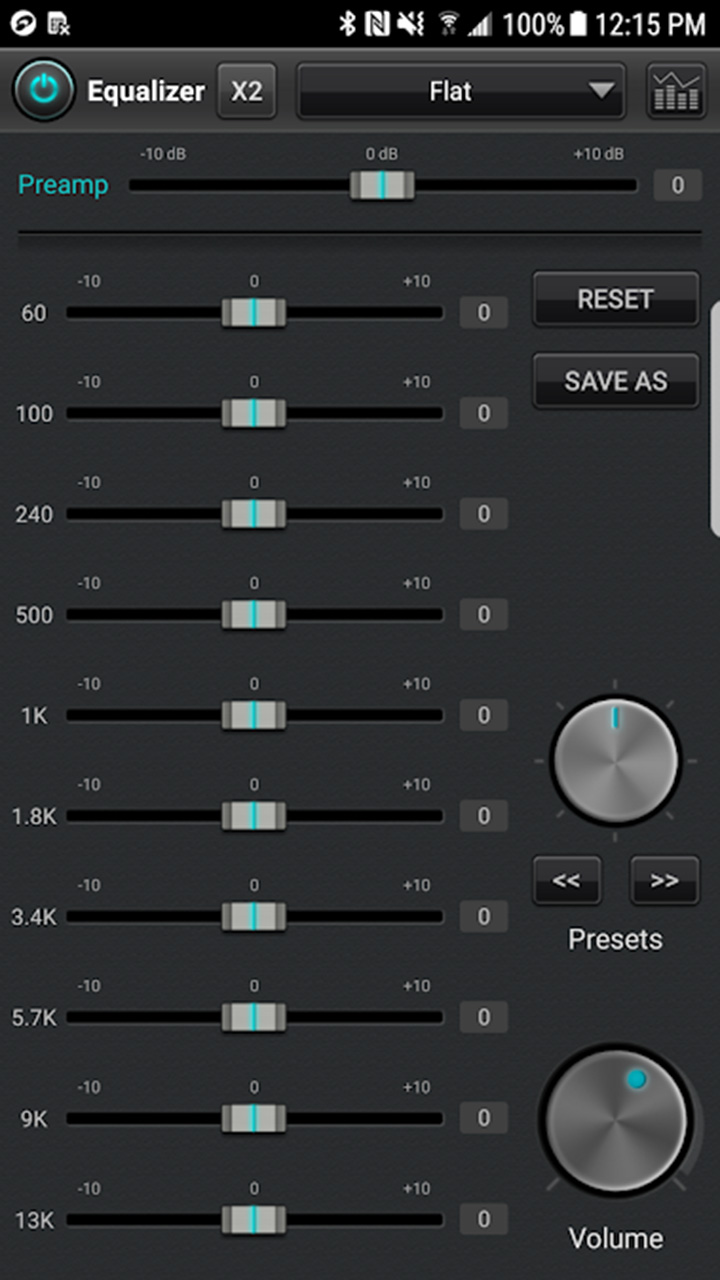Select the Presets label below the knob
Screen dimensions: 720x1280
click(x=615, y=939)
